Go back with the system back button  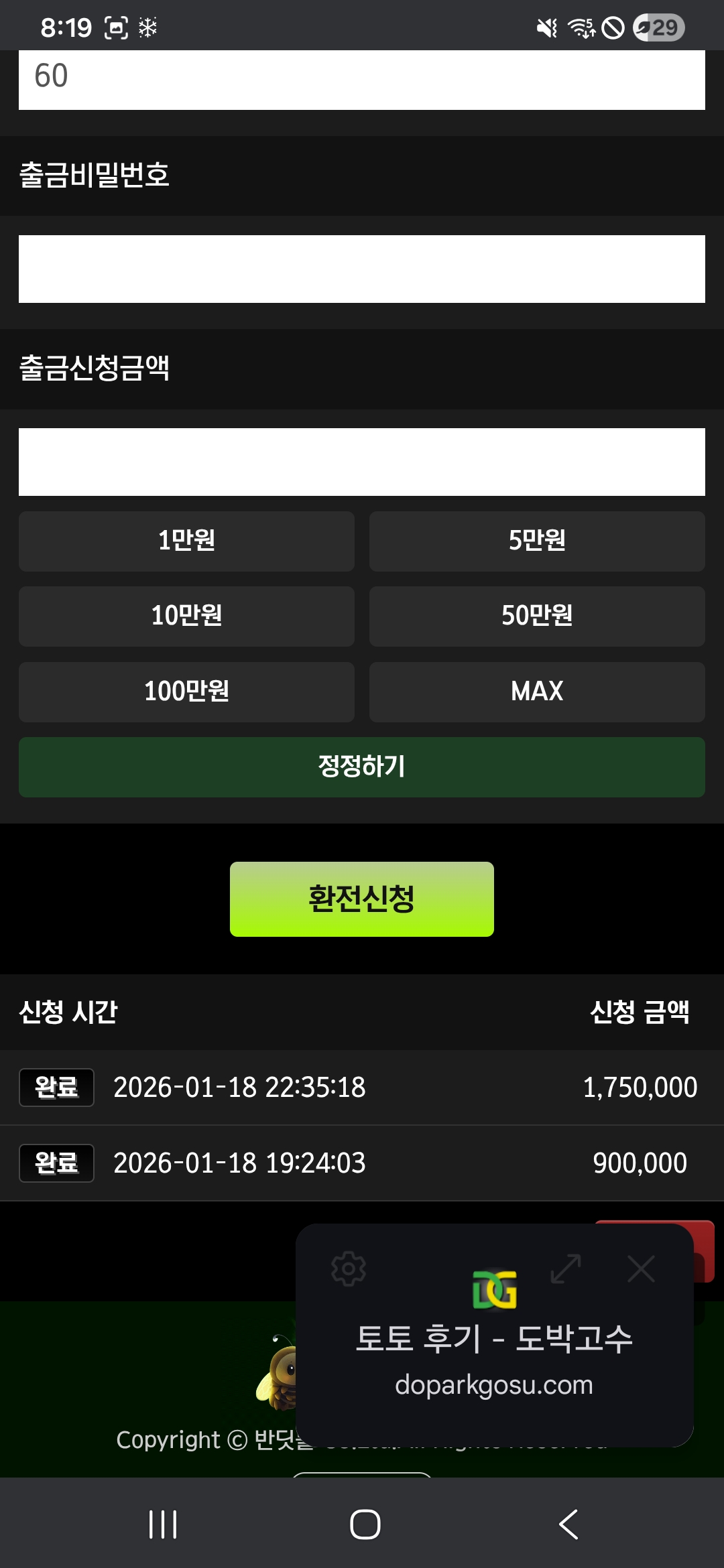568,1524
